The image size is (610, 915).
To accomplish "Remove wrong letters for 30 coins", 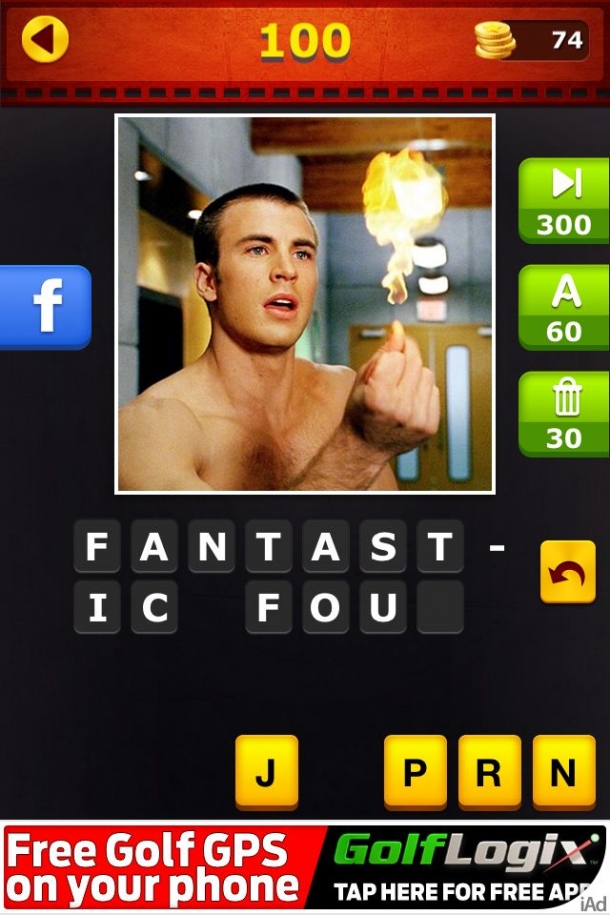I will (564, 414).
